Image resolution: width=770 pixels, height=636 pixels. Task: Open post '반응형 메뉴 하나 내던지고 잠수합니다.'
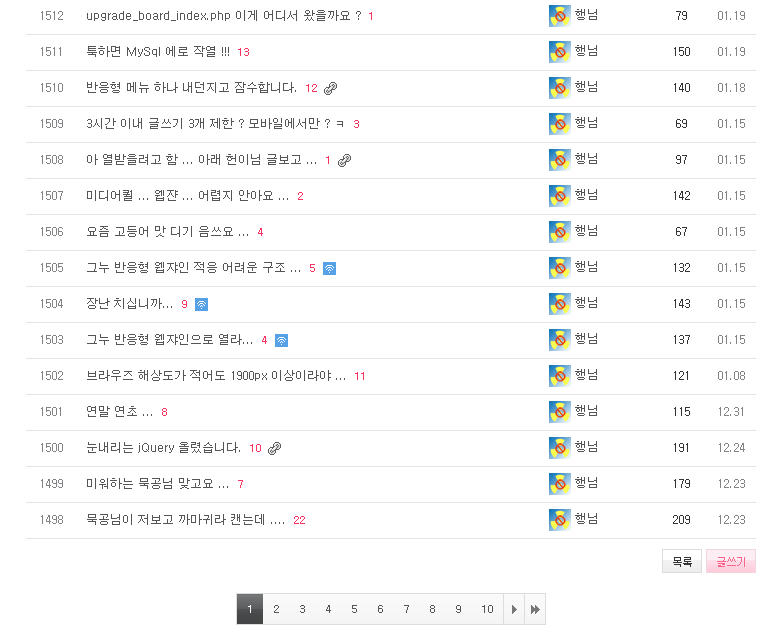pyautogui.click(x=191, y=88)
